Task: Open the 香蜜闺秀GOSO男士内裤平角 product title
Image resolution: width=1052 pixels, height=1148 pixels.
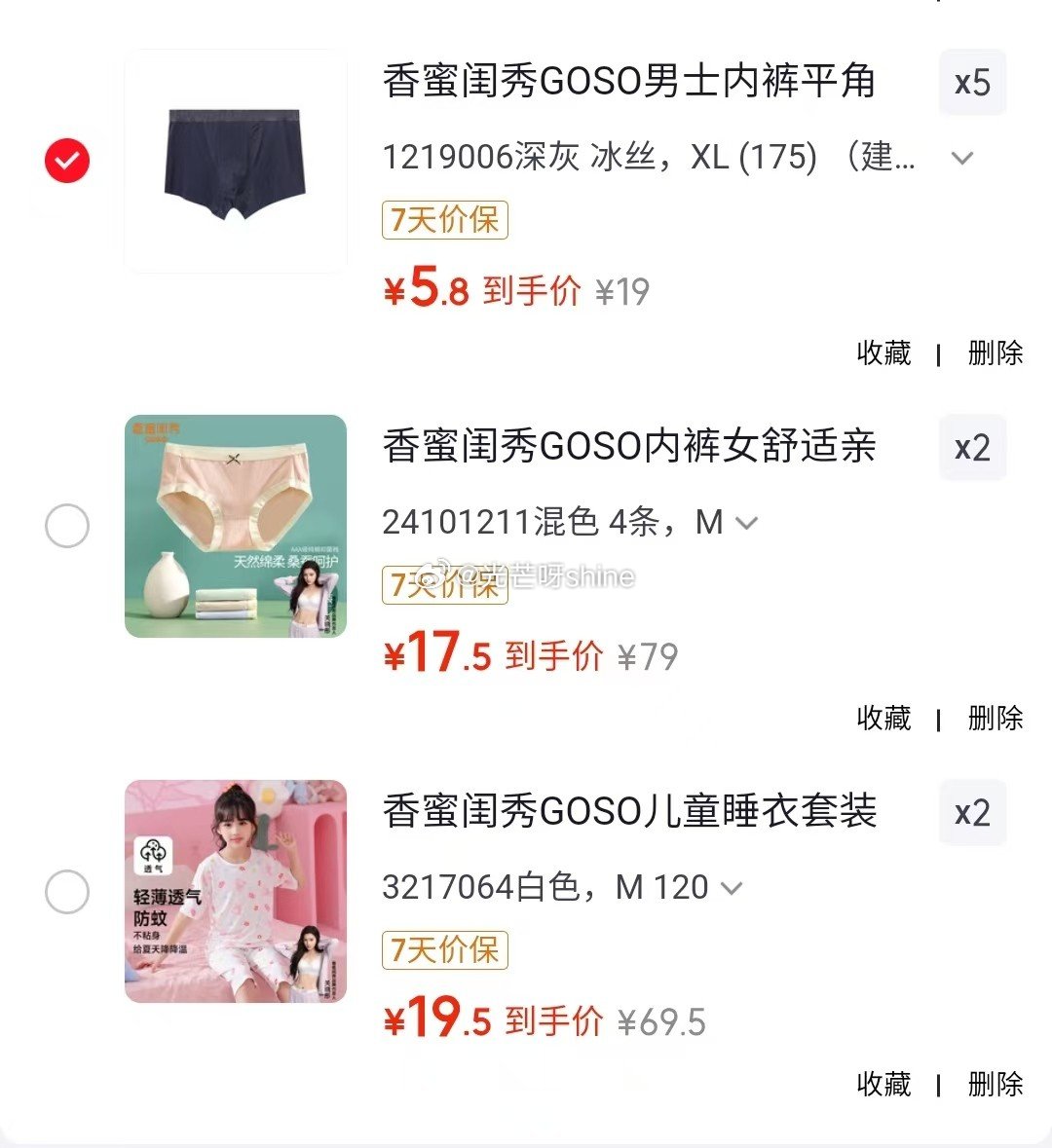Action: coord(629,82)
